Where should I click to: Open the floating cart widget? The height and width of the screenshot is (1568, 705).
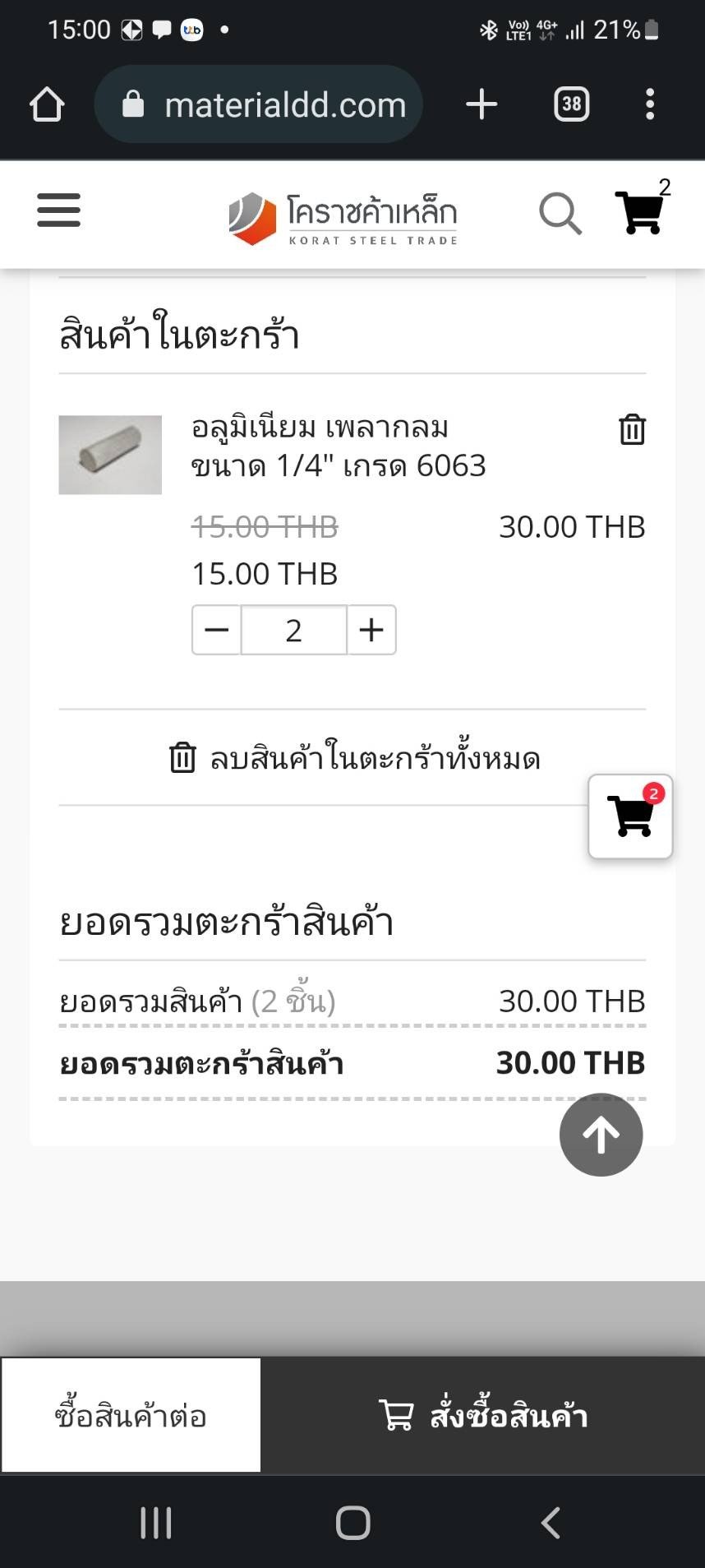[x=630, y=816]
